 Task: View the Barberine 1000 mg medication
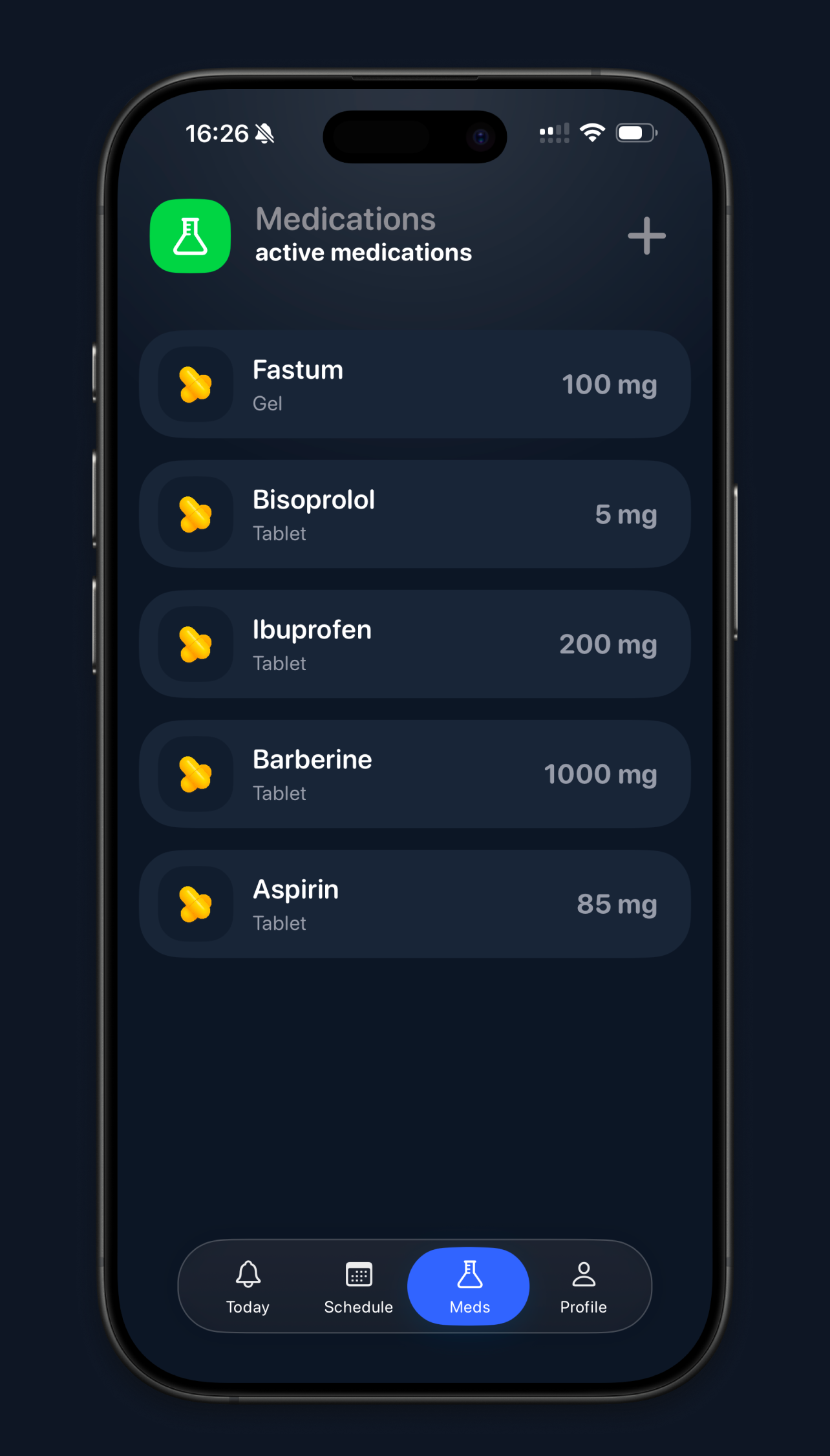[x=414, y=774]
